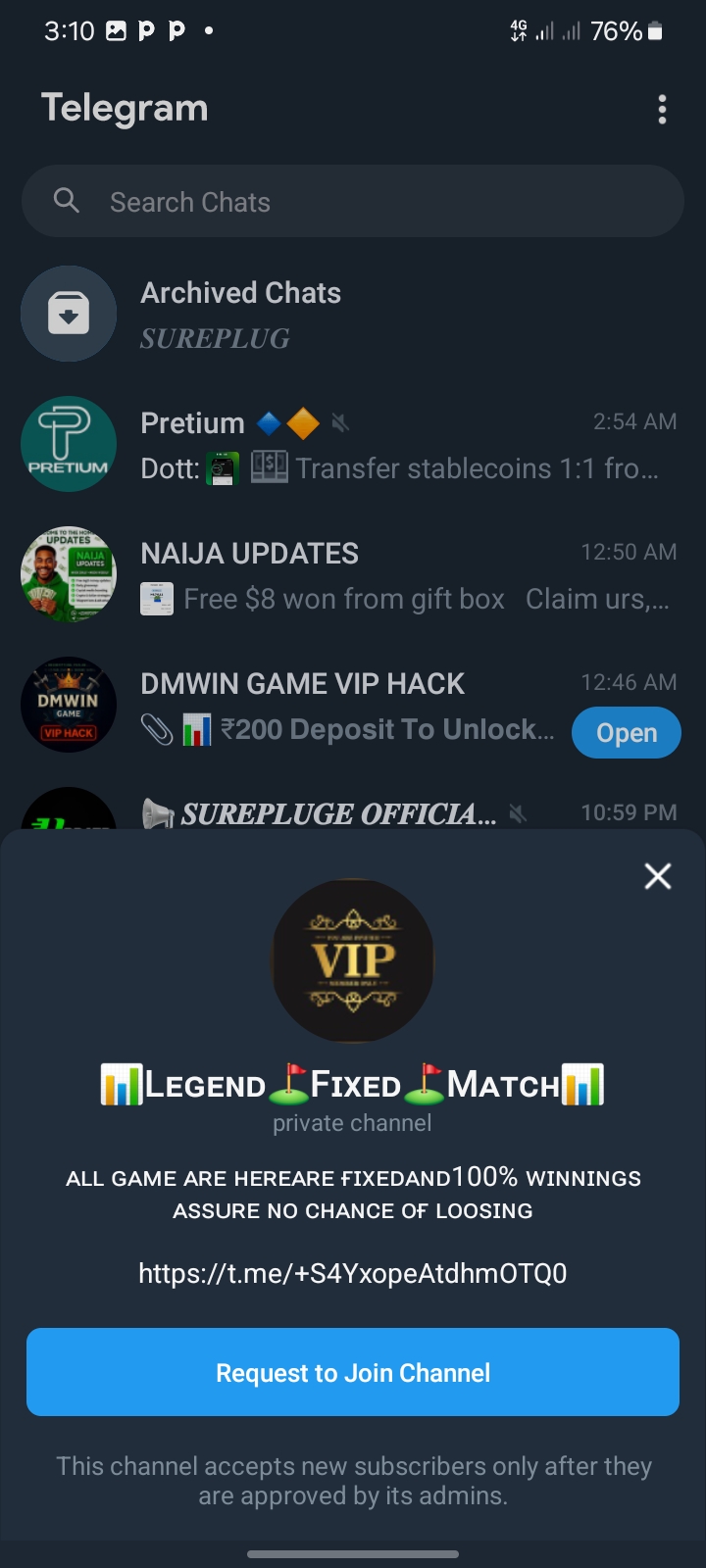Tap the Search Chats field
The height and width of the screenshot is (1568, 706).
click(x=353, y=202)
